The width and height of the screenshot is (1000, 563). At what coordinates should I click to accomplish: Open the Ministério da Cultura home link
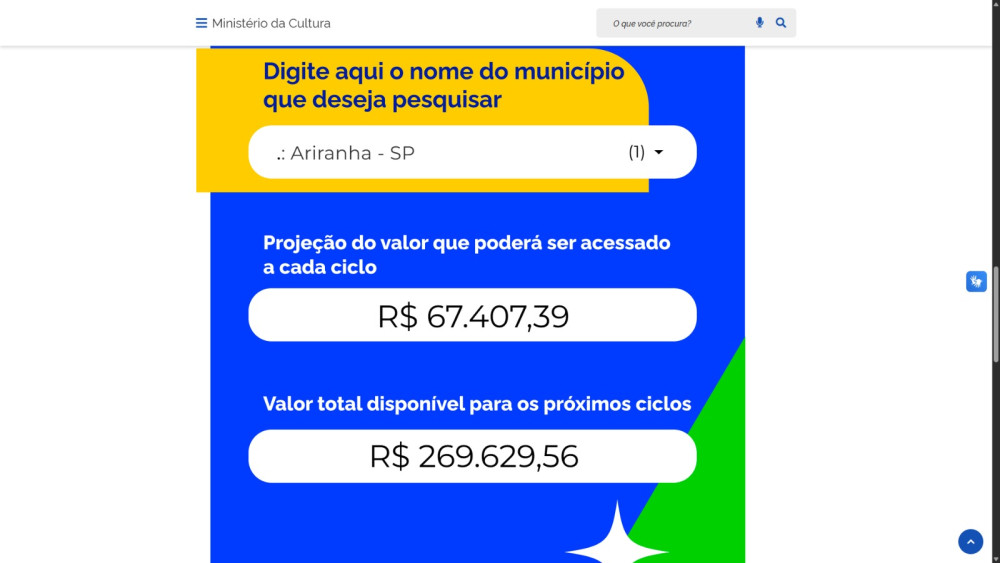(x=271, y=23)
